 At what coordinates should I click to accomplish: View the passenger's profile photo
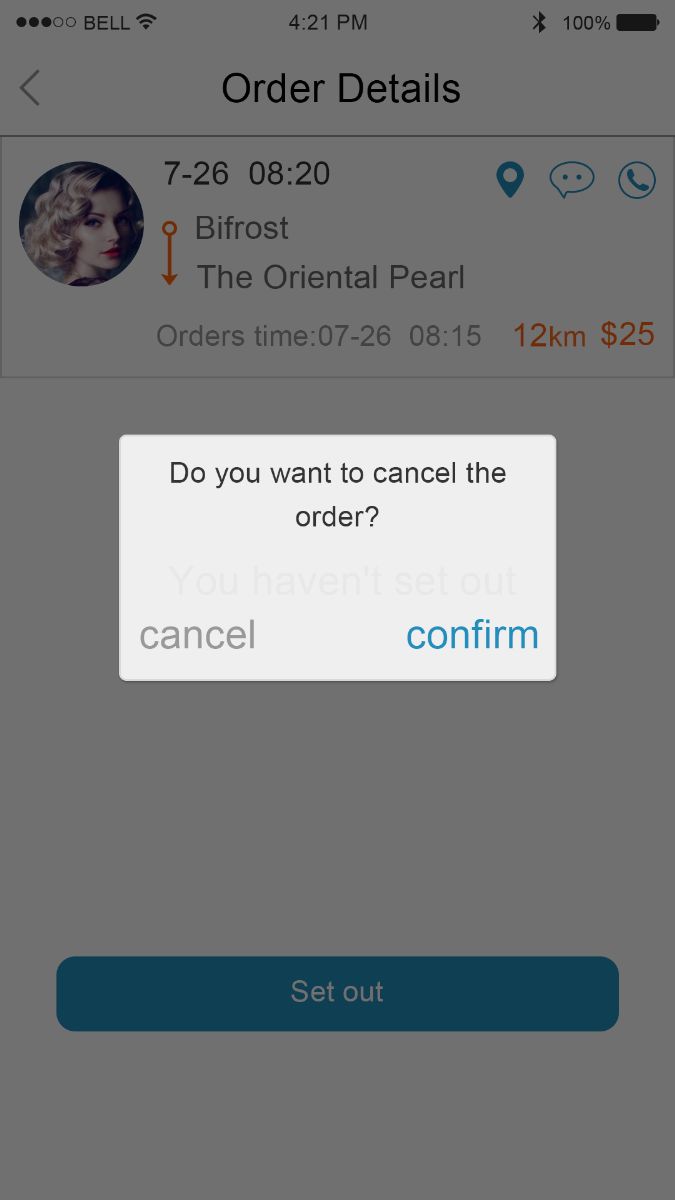(81, 224)
